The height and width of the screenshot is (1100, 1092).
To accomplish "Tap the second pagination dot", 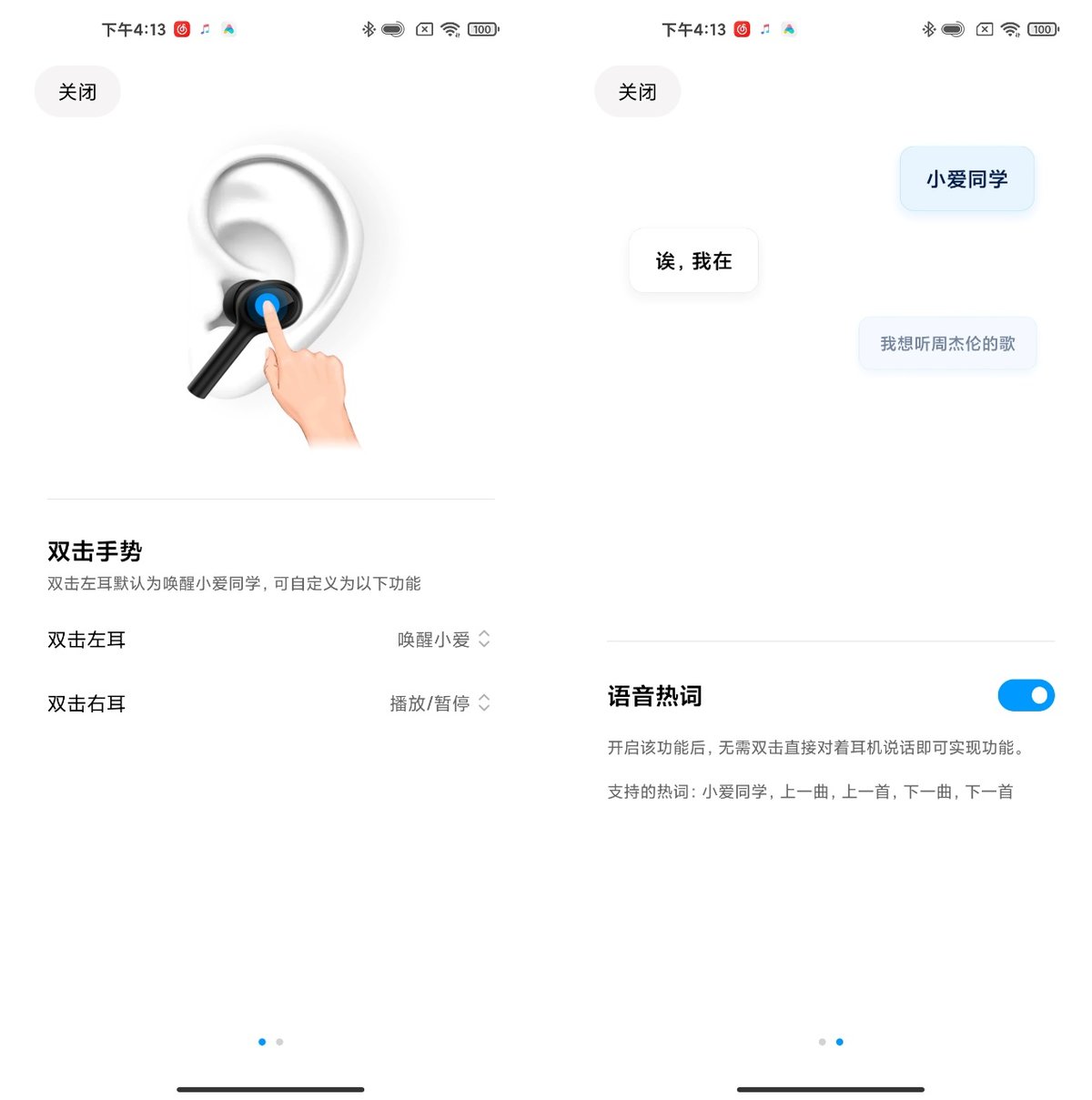I will click(278, 1042).
